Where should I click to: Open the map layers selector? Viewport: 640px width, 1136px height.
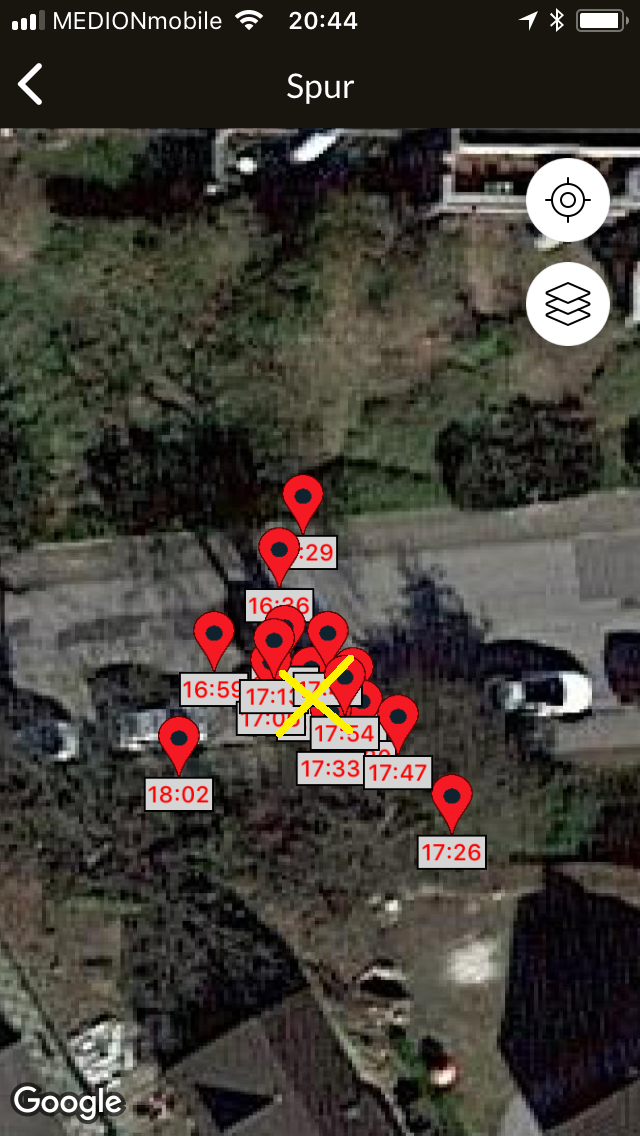[568, 304]
